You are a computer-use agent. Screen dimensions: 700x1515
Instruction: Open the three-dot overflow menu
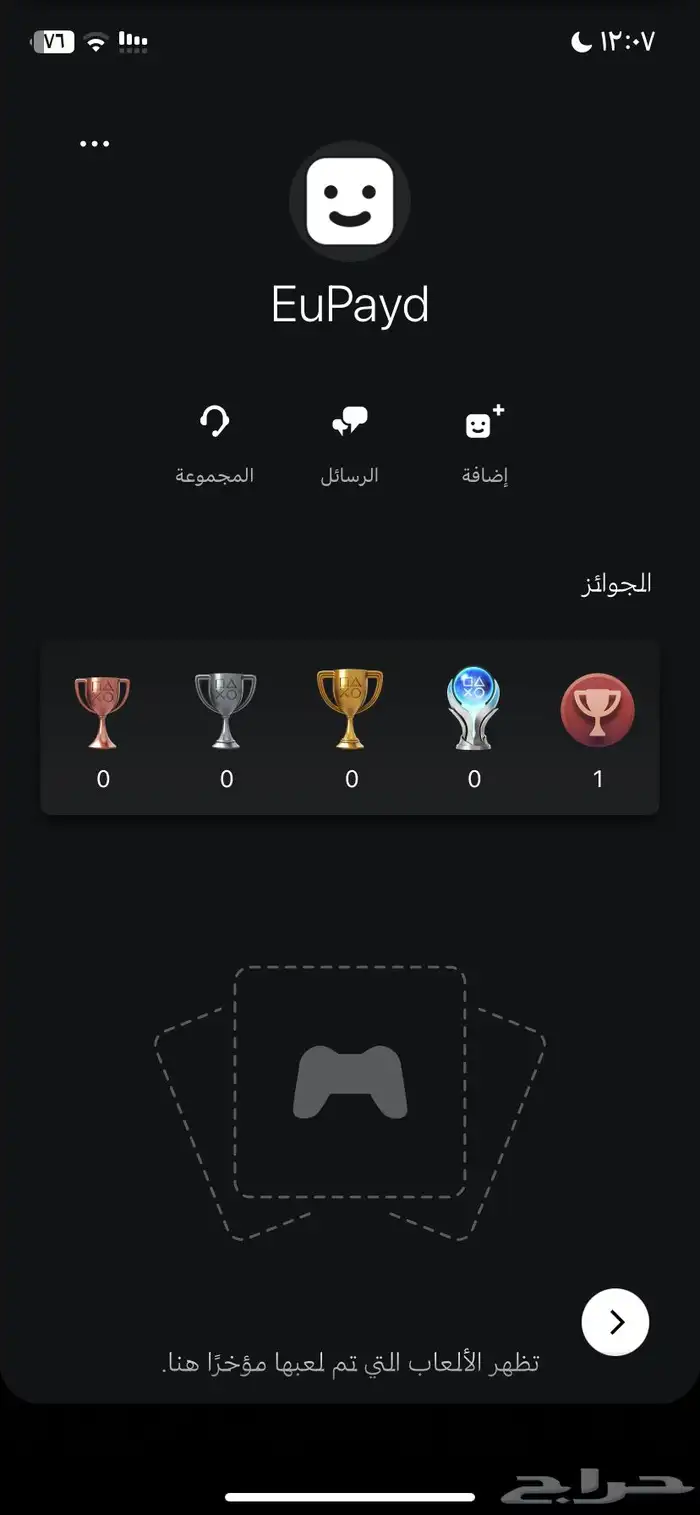tap(94, 144)
